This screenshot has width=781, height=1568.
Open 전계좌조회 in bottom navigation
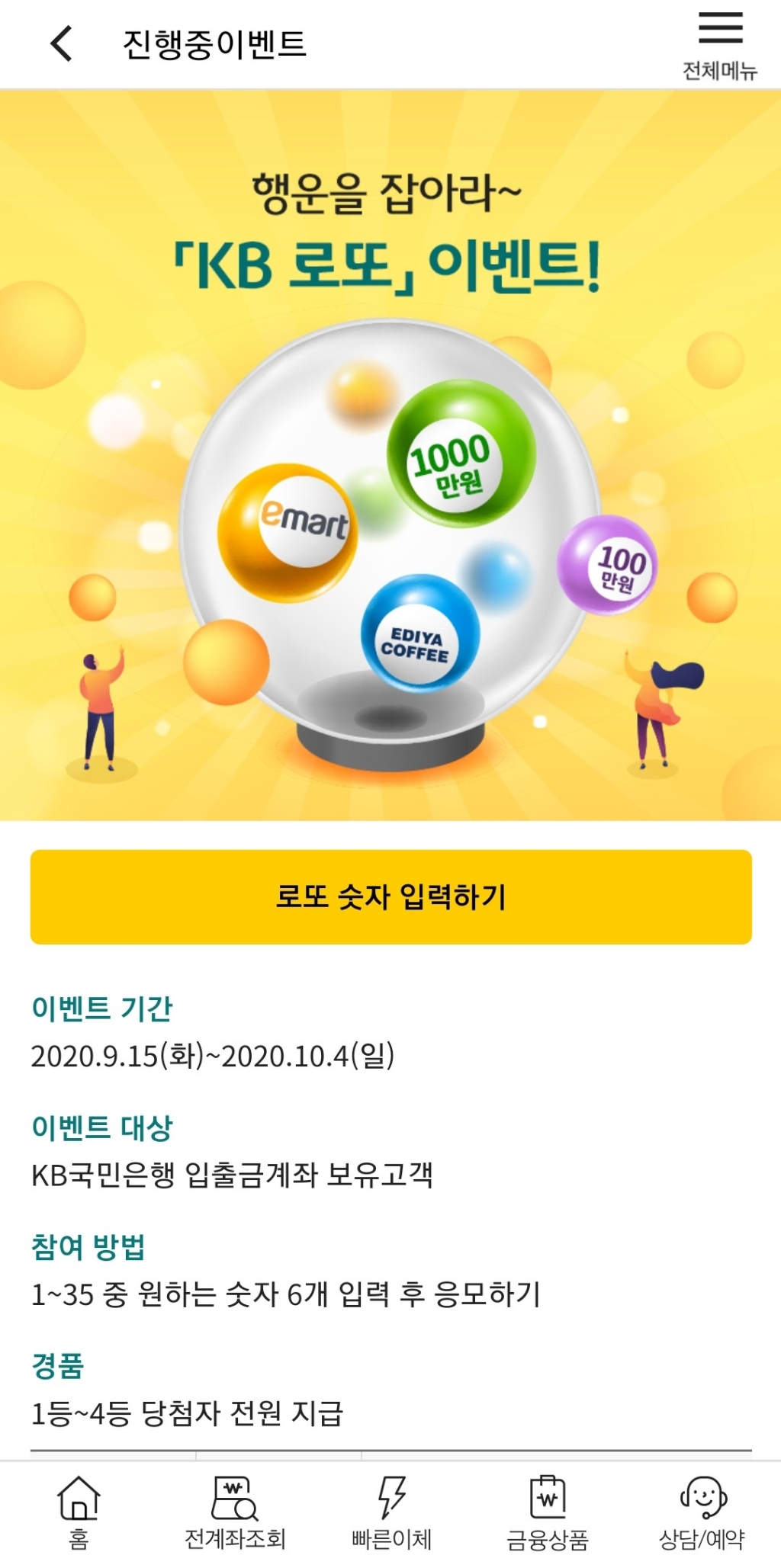(235, 1512)
